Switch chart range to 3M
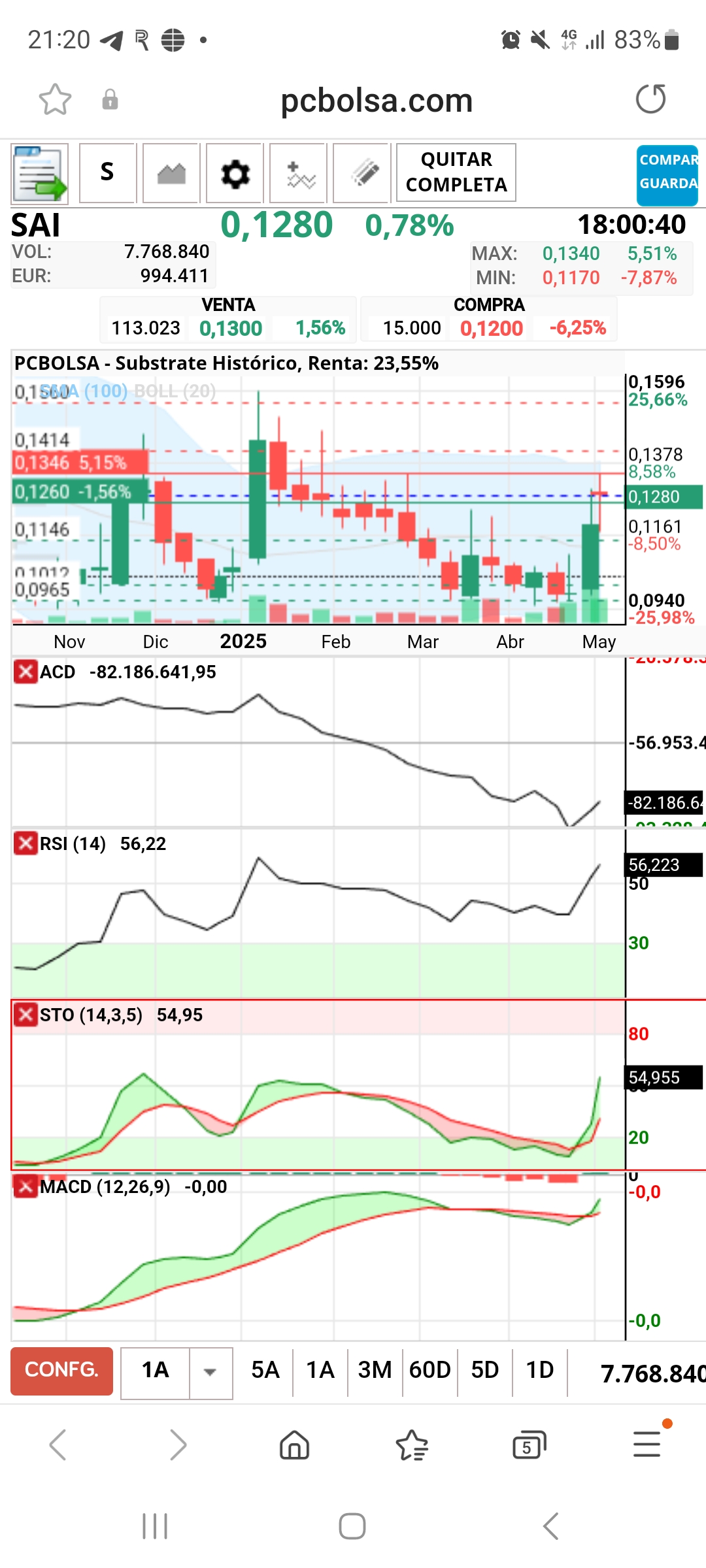706x1568 pixels. click(x=375, y=1370)
